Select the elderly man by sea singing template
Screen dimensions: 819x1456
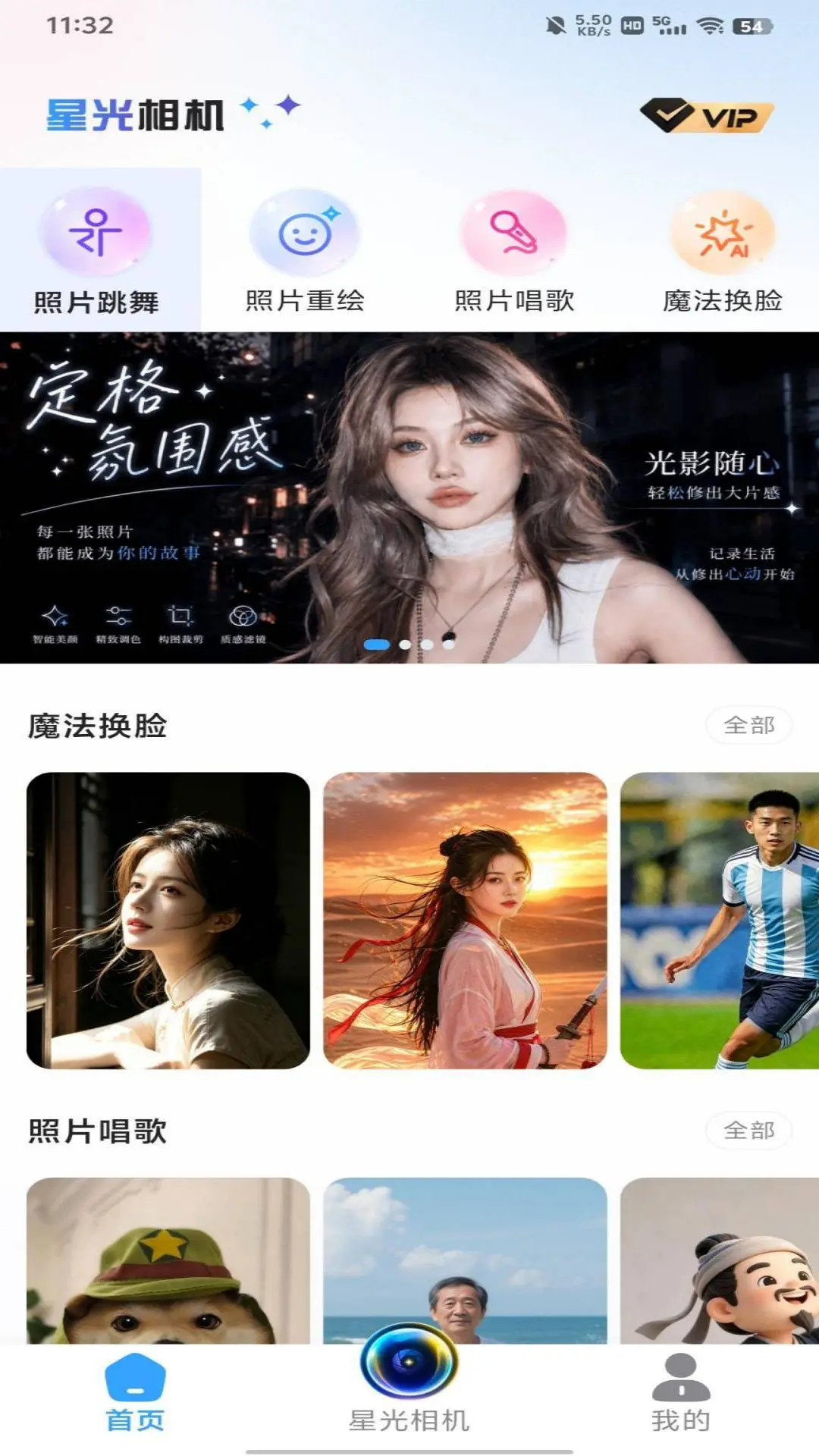point(465,1260)
